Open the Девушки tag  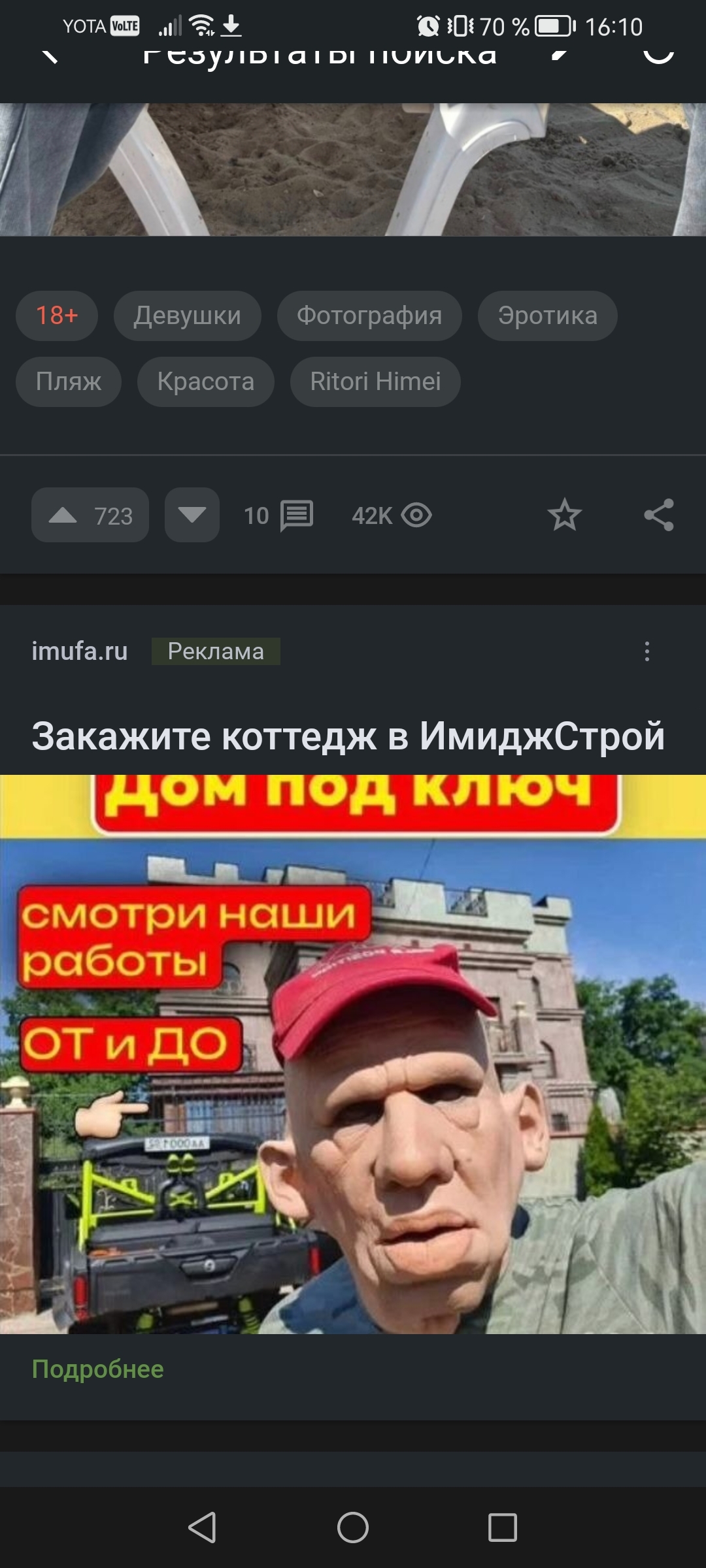187,316
